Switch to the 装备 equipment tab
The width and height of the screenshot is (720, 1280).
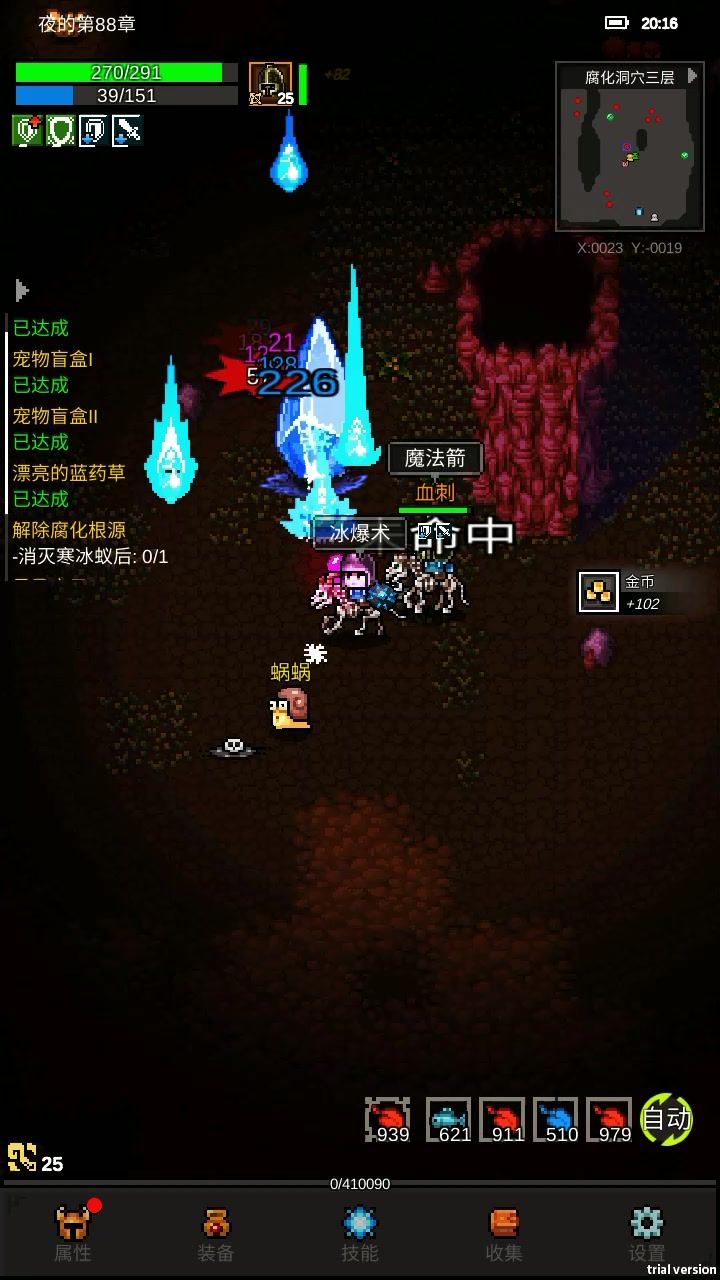[x=216, y=1234]
